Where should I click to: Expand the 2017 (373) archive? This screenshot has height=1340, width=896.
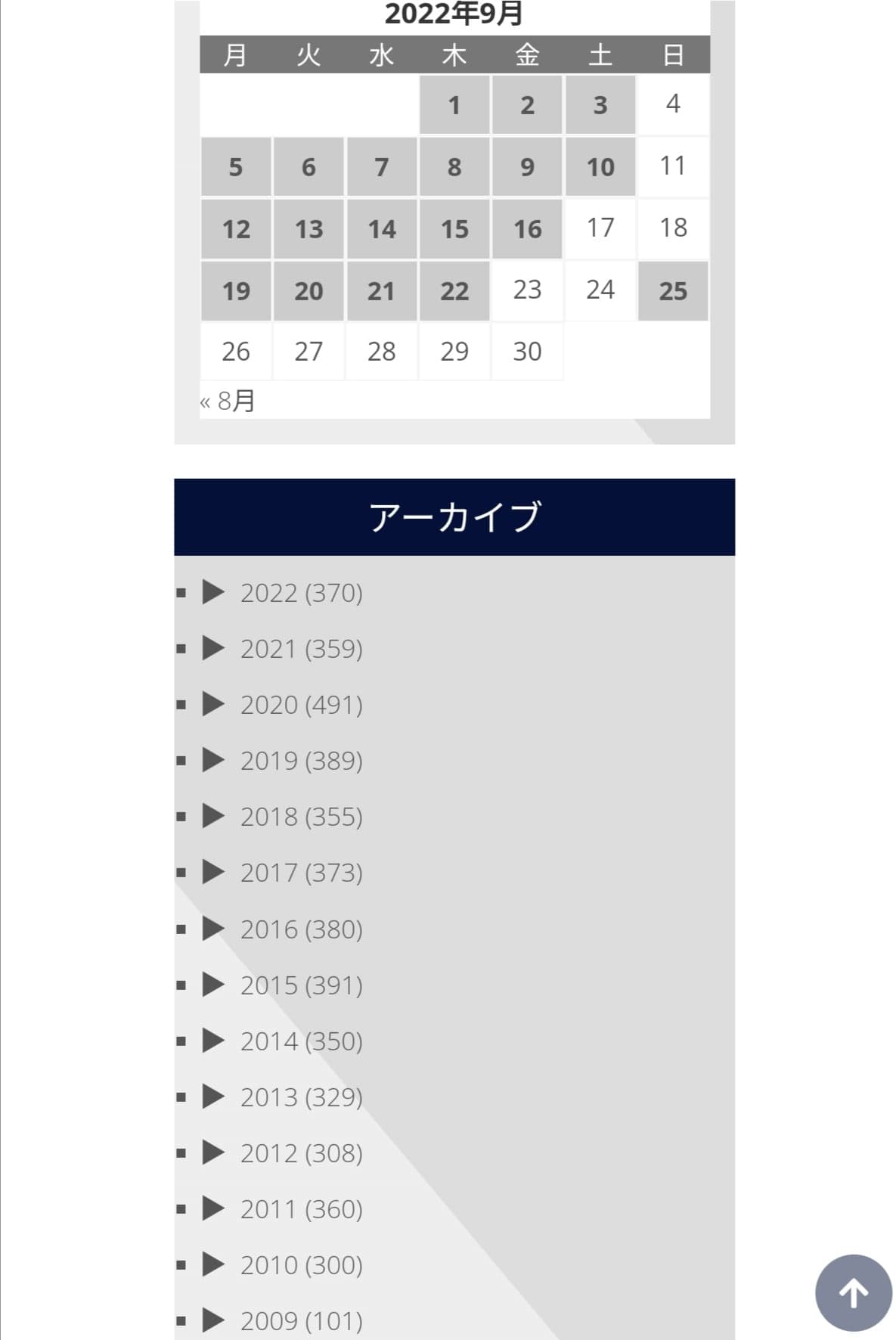coord(214,872)
